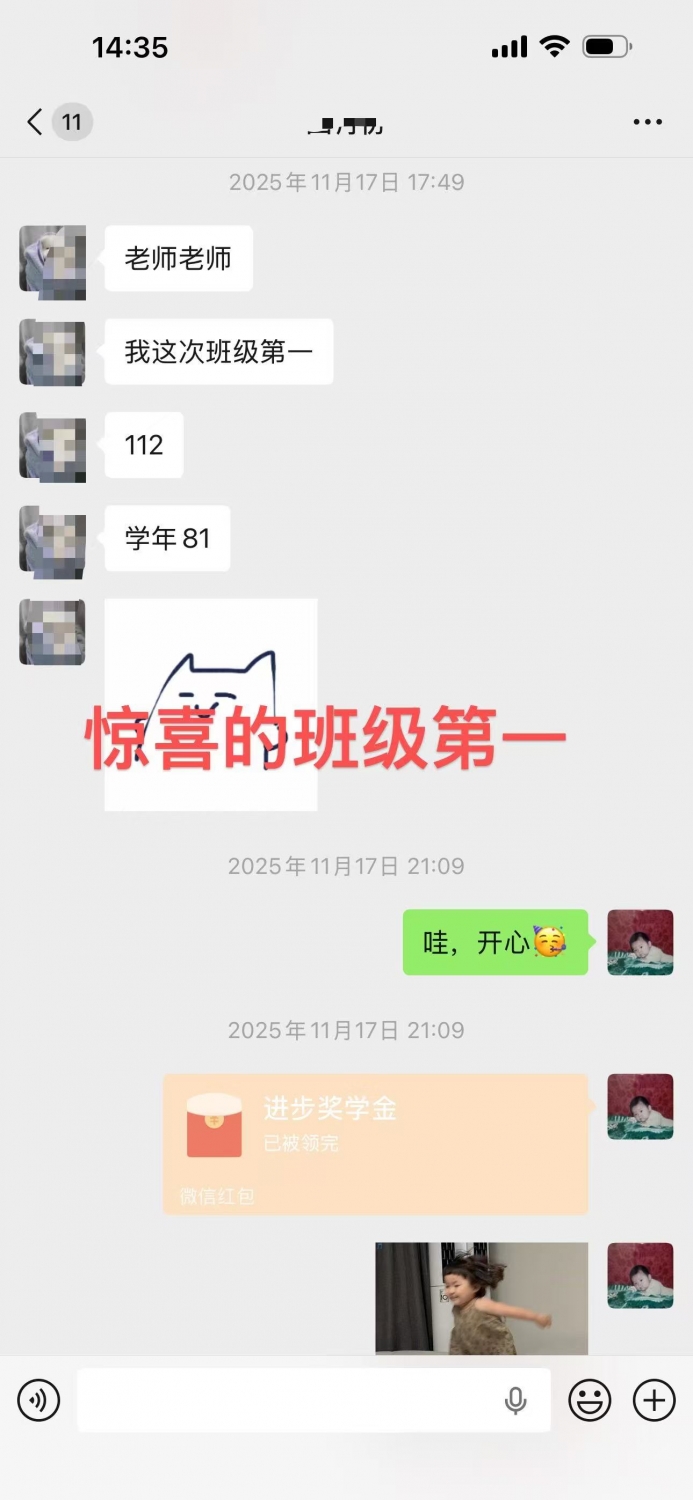Open the 进步奖学金 red packet

coord(375,1144)
